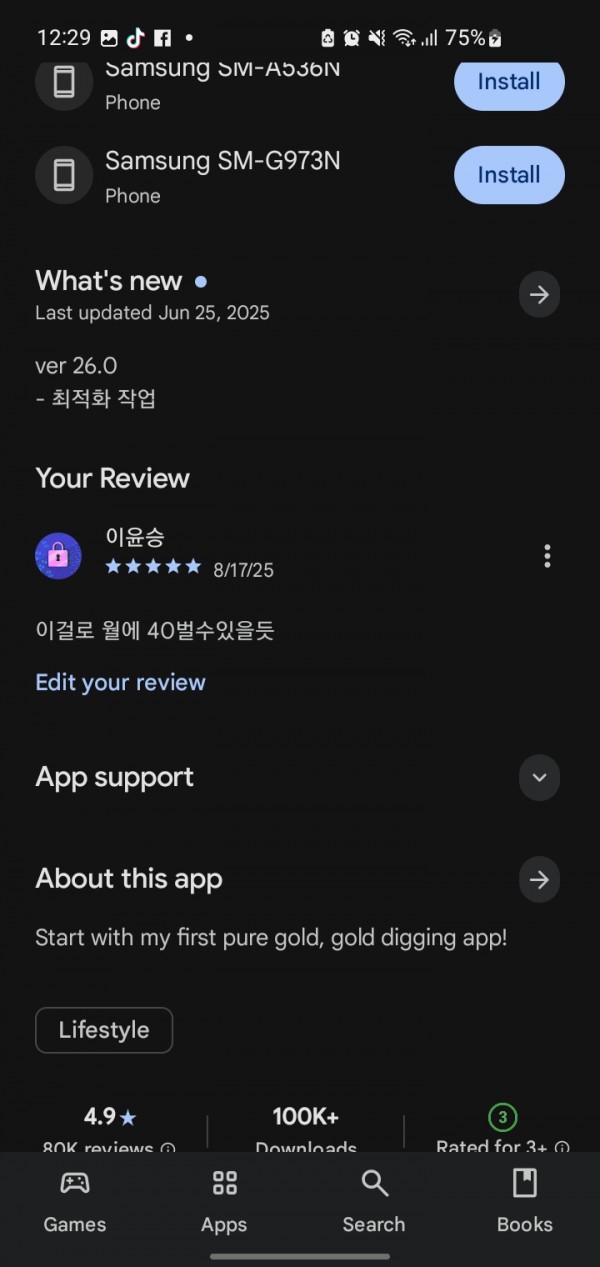Expand the App support section
The width and height of the screenshot is (600, 1267).
click(539, 778)
